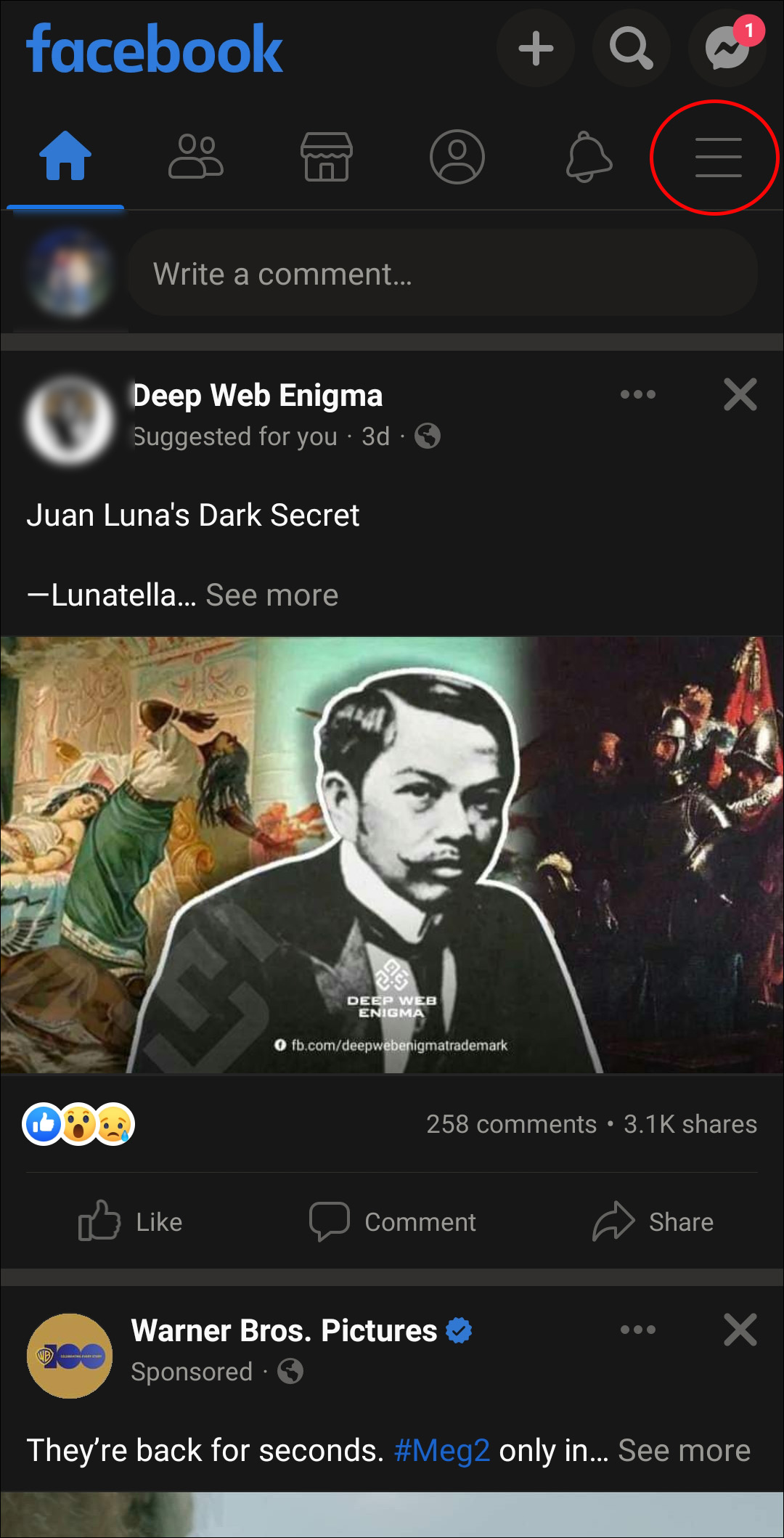Expand See more on Juan Luna post
784x1538 pixels.
(x=272, y=595)
